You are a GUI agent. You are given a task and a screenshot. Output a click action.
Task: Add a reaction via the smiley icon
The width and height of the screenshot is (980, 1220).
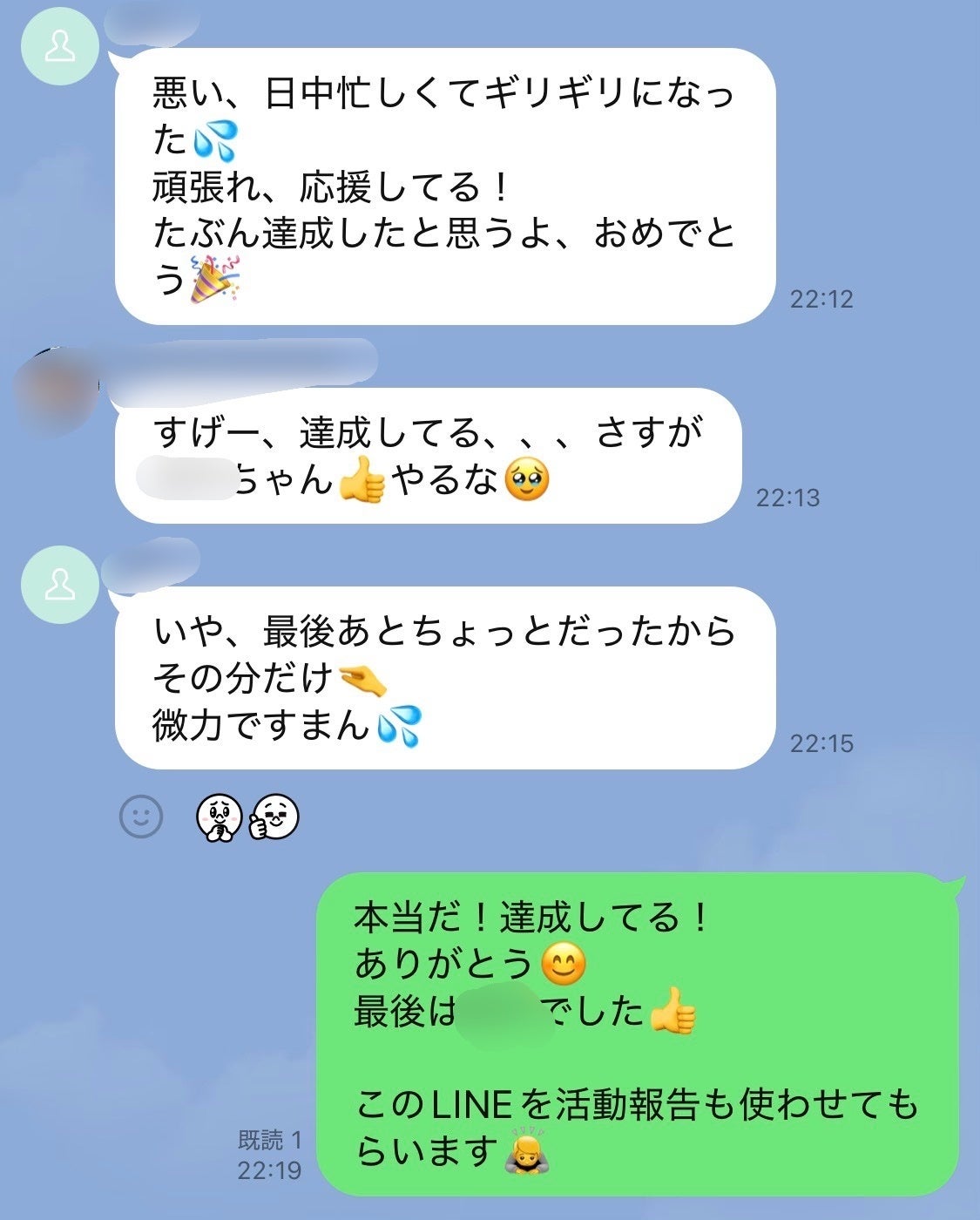(140, 817)
